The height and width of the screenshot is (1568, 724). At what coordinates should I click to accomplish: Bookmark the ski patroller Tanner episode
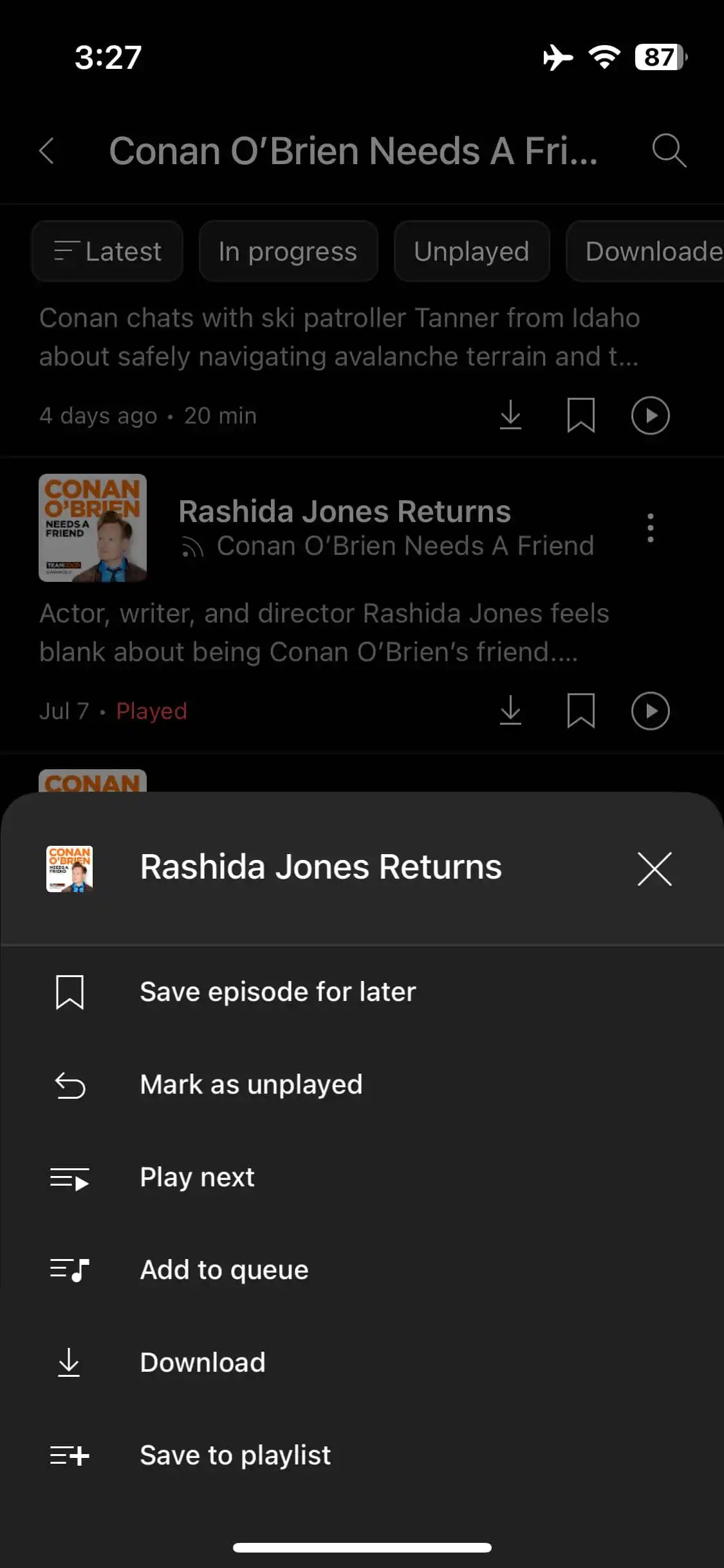click(x=580, y=416)
